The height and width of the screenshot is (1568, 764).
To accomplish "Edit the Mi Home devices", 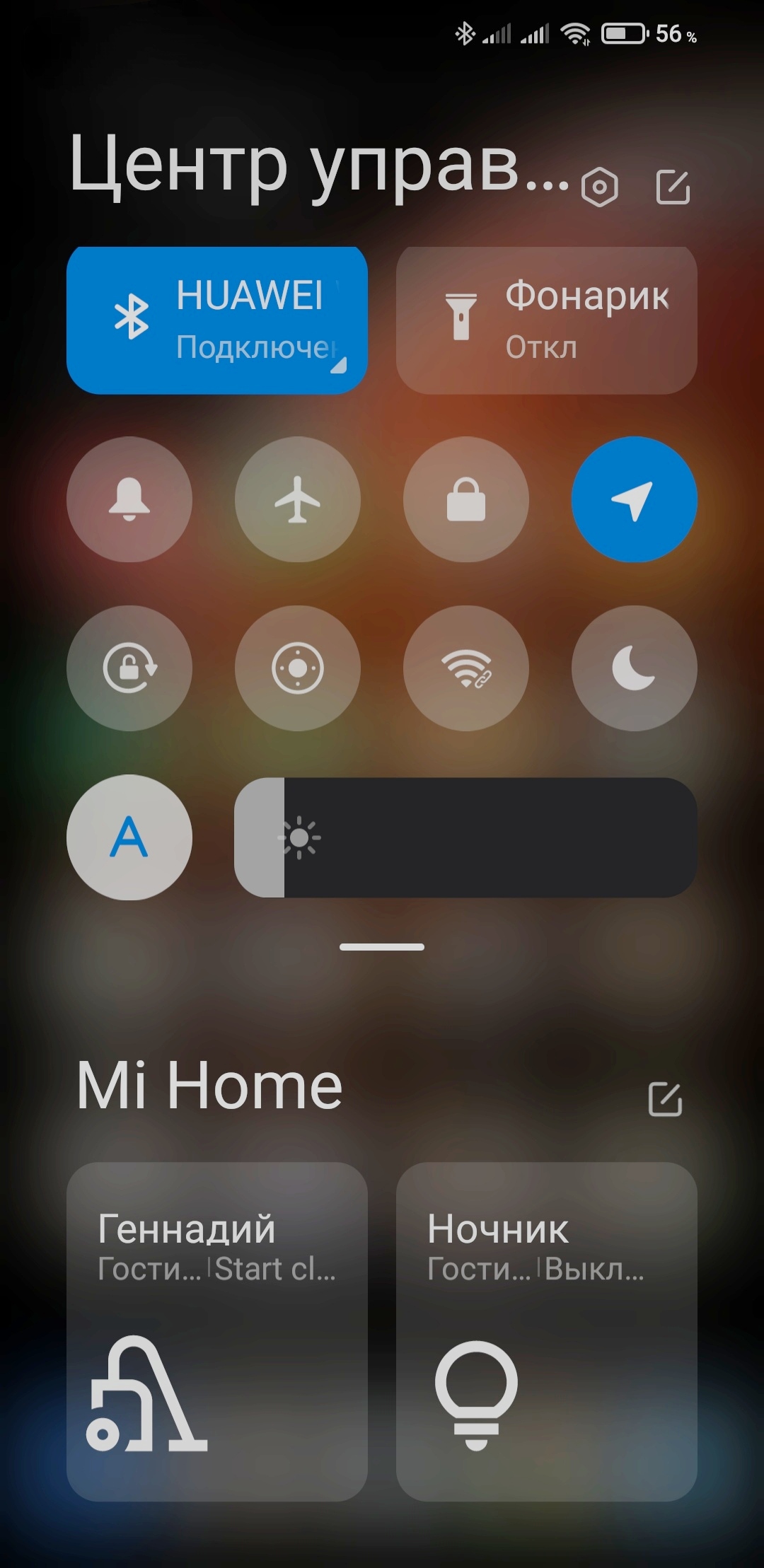I will pos(665,1098).
